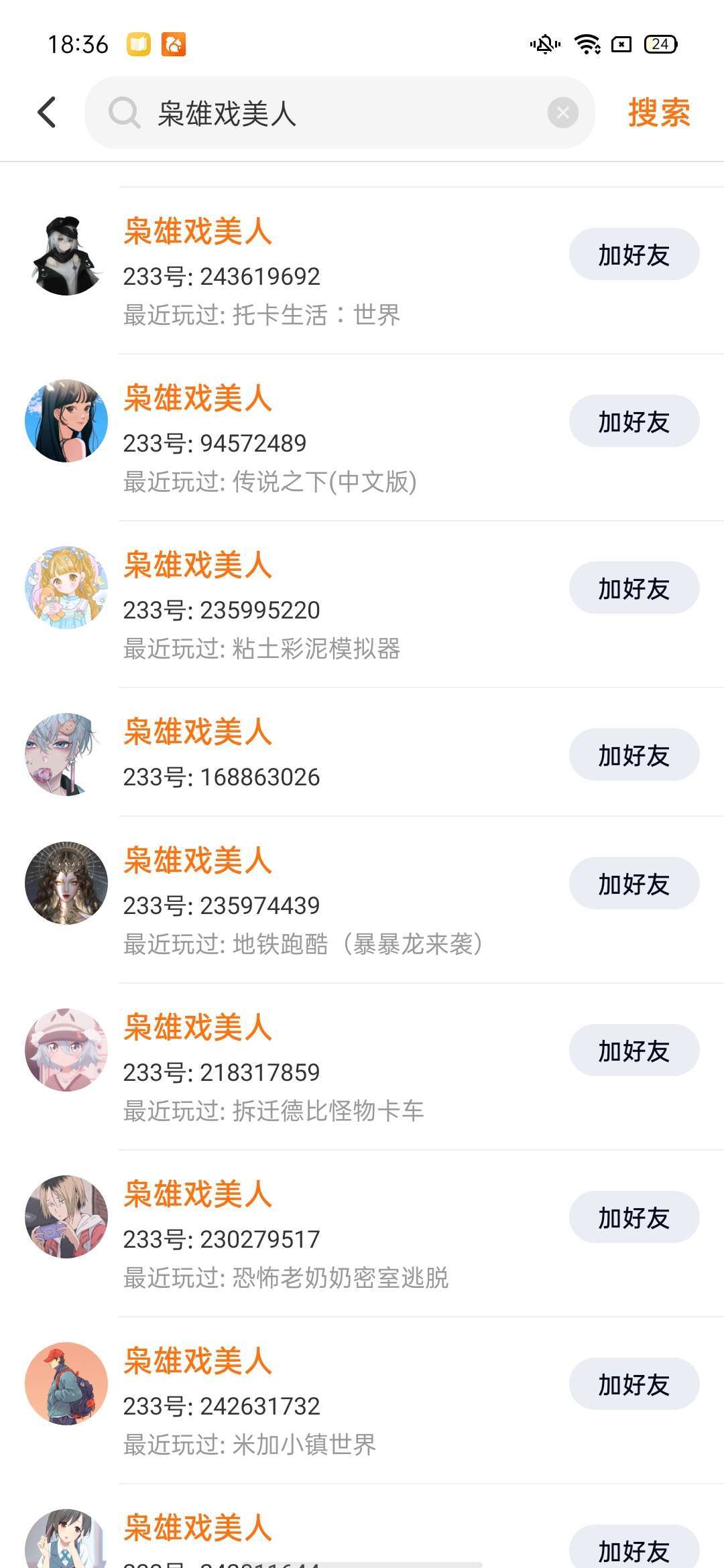This screenshot has height=1568, width=724.
Task: Tap 加好友 beside user 235974439
Action: click(633, 884)
